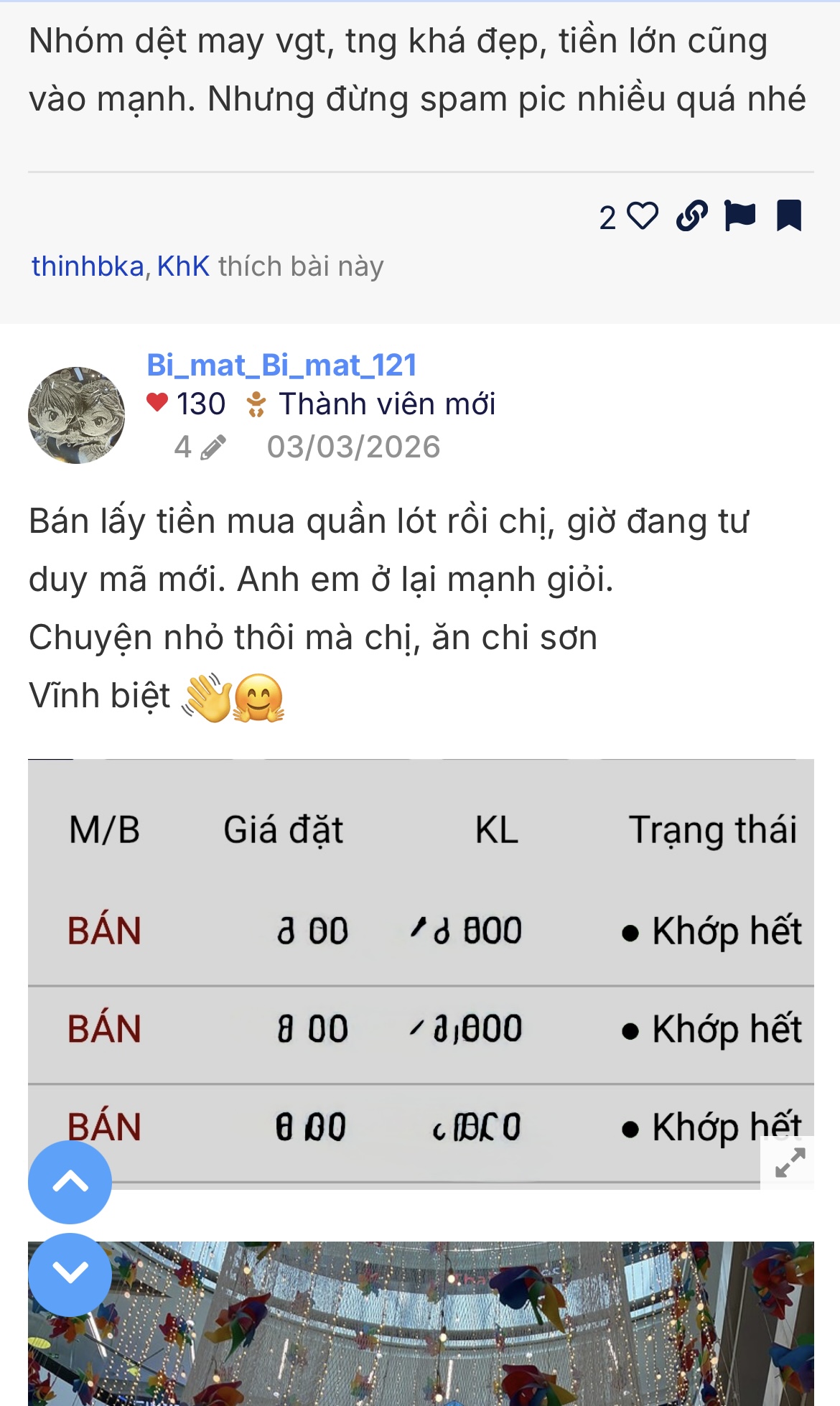Jump to the top of the thread
Screen dimensions: 840x1406
[70, 1182]
